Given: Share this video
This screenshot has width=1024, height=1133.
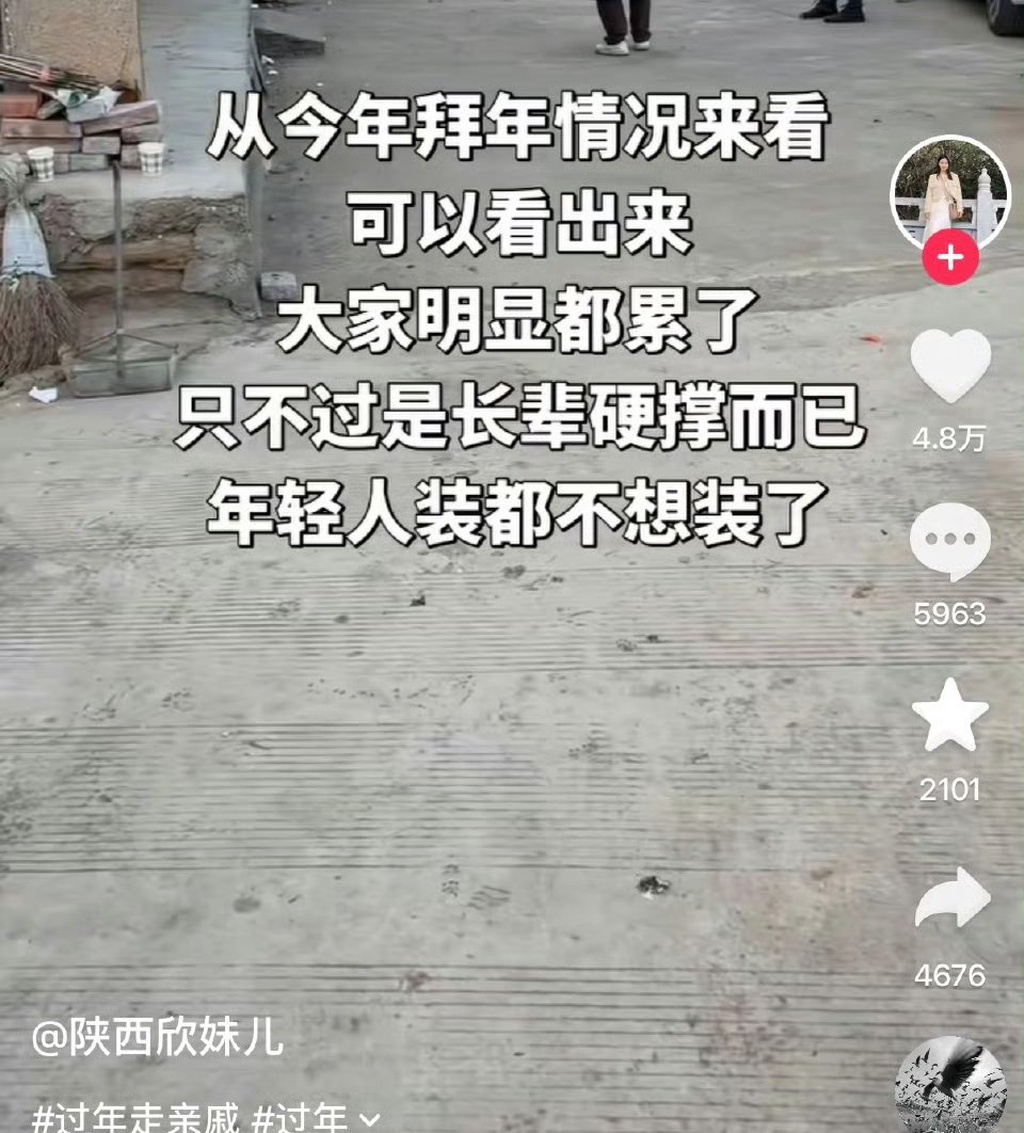Looking at the screenshot, I should [x=950, y=897].
